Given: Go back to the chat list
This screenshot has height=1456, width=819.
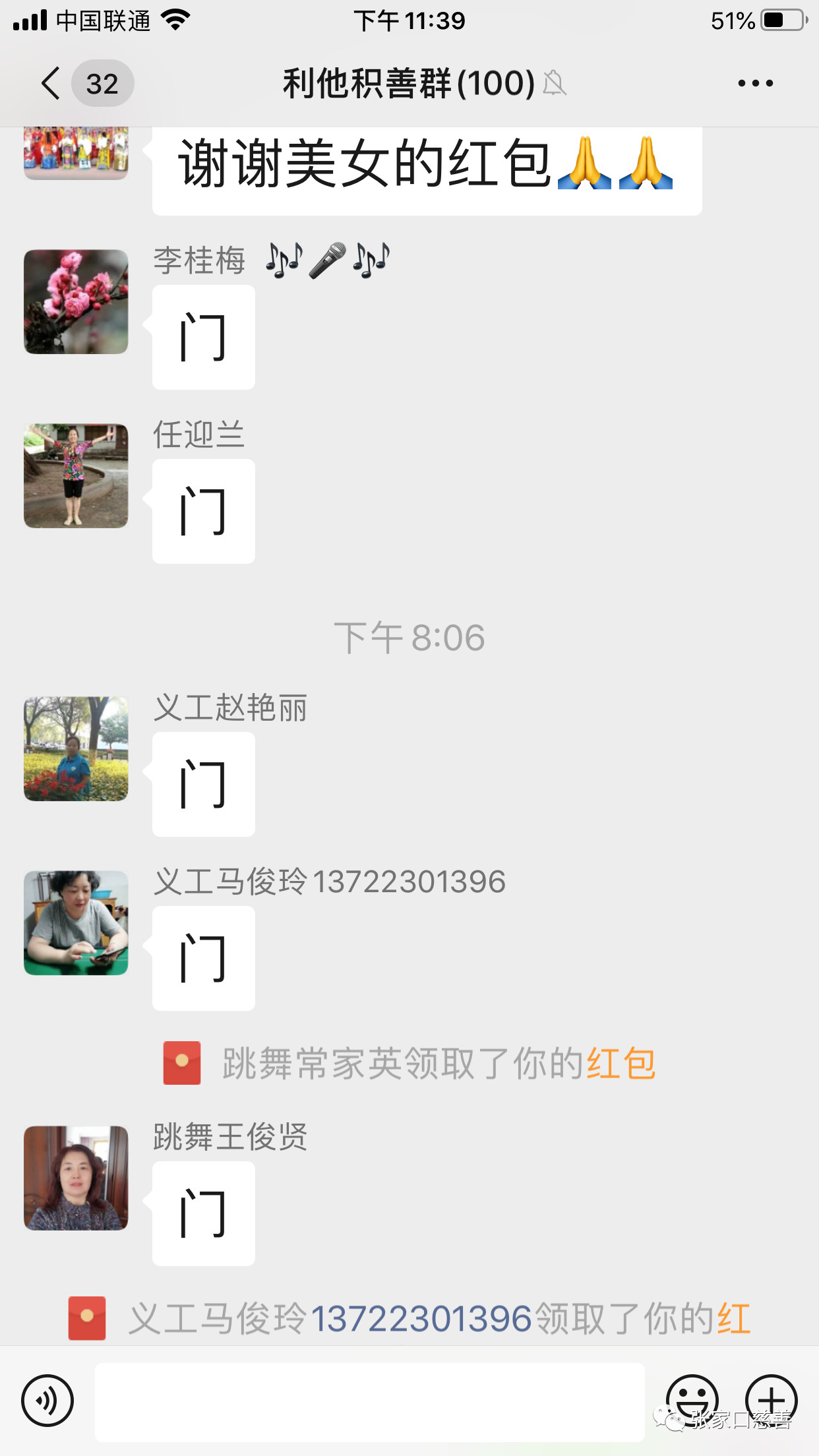Looking at the screenshot, I should 51,84.
